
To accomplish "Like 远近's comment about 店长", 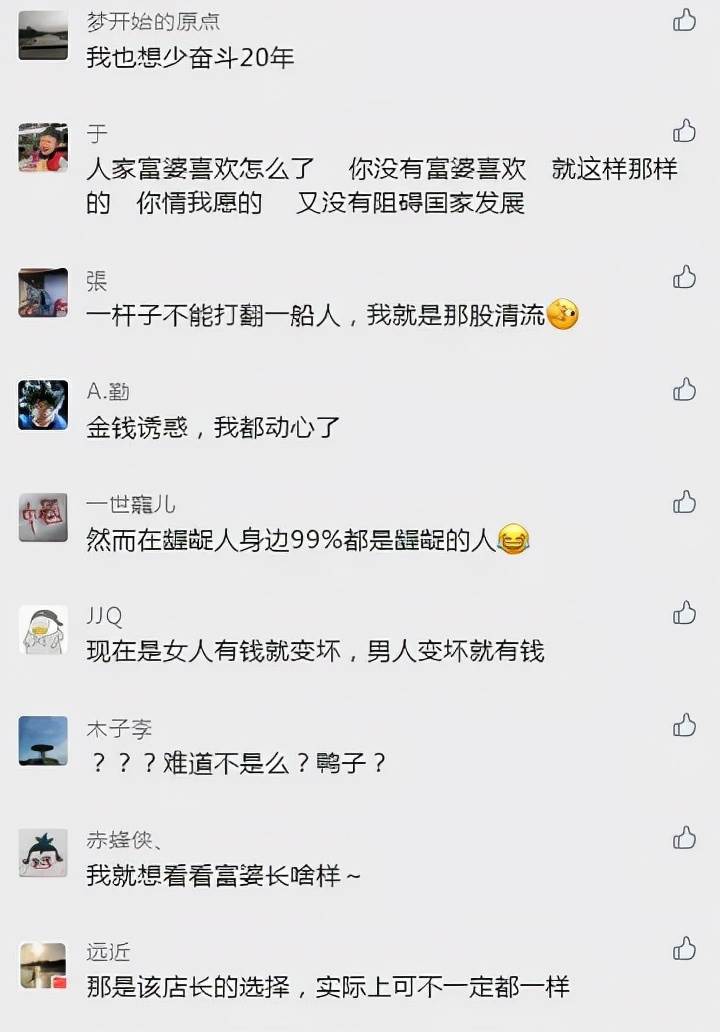I will (684, 948).
